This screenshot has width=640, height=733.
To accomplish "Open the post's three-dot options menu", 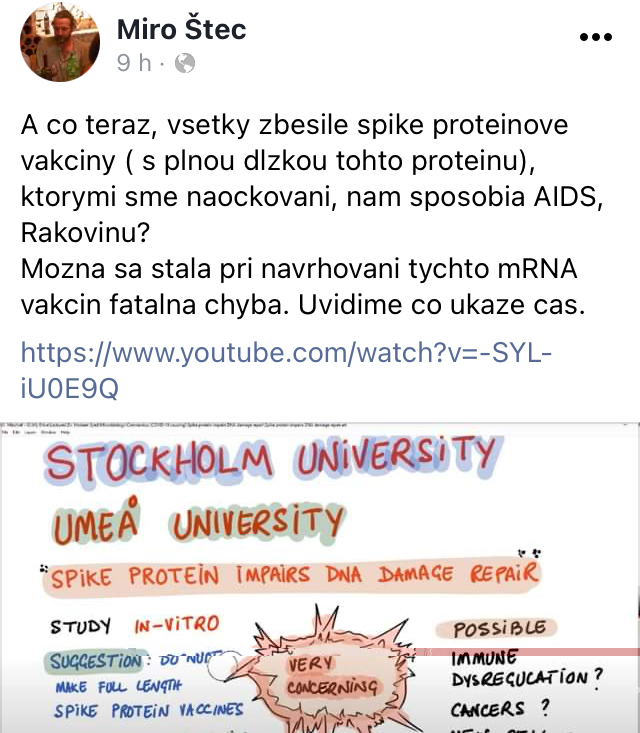I will 595,37.
